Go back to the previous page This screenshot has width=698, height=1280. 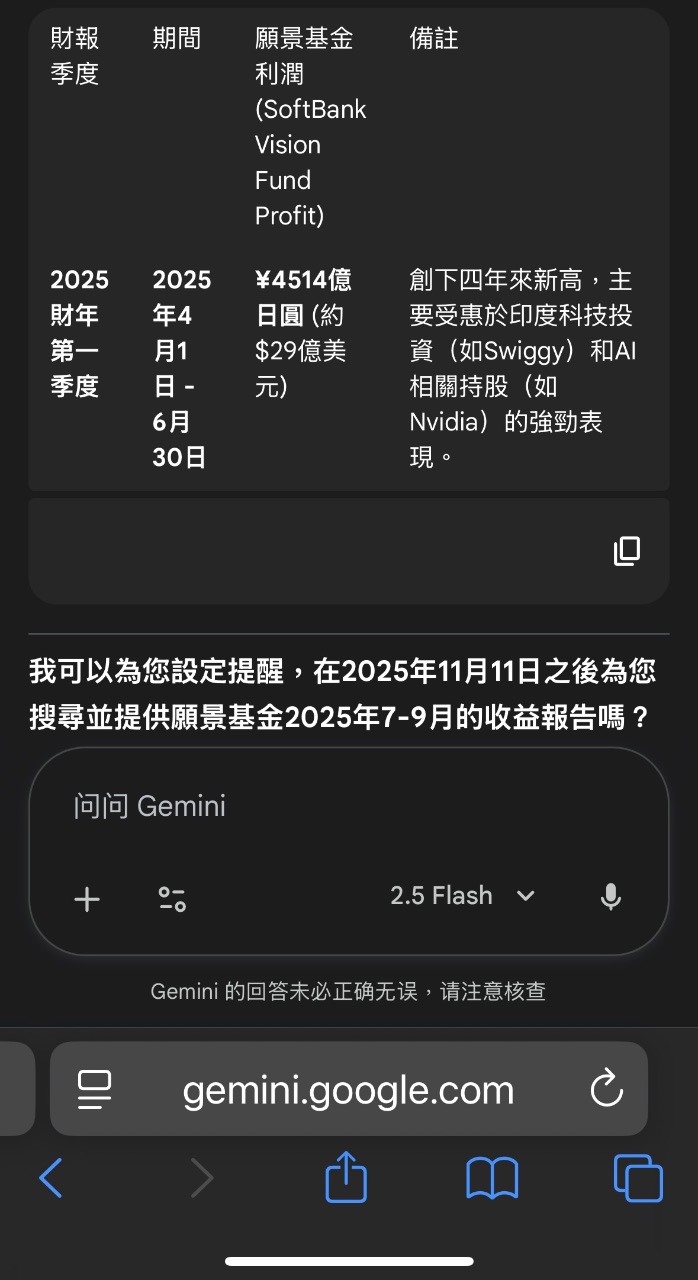pyautogui.click(x=51, y=1178)
